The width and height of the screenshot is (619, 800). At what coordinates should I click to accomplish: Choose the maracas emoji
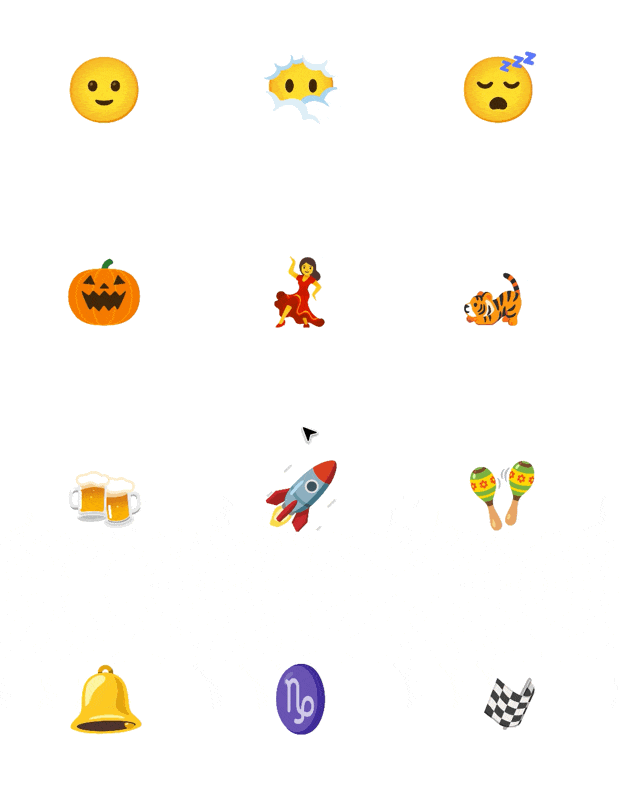click(502, 494)
